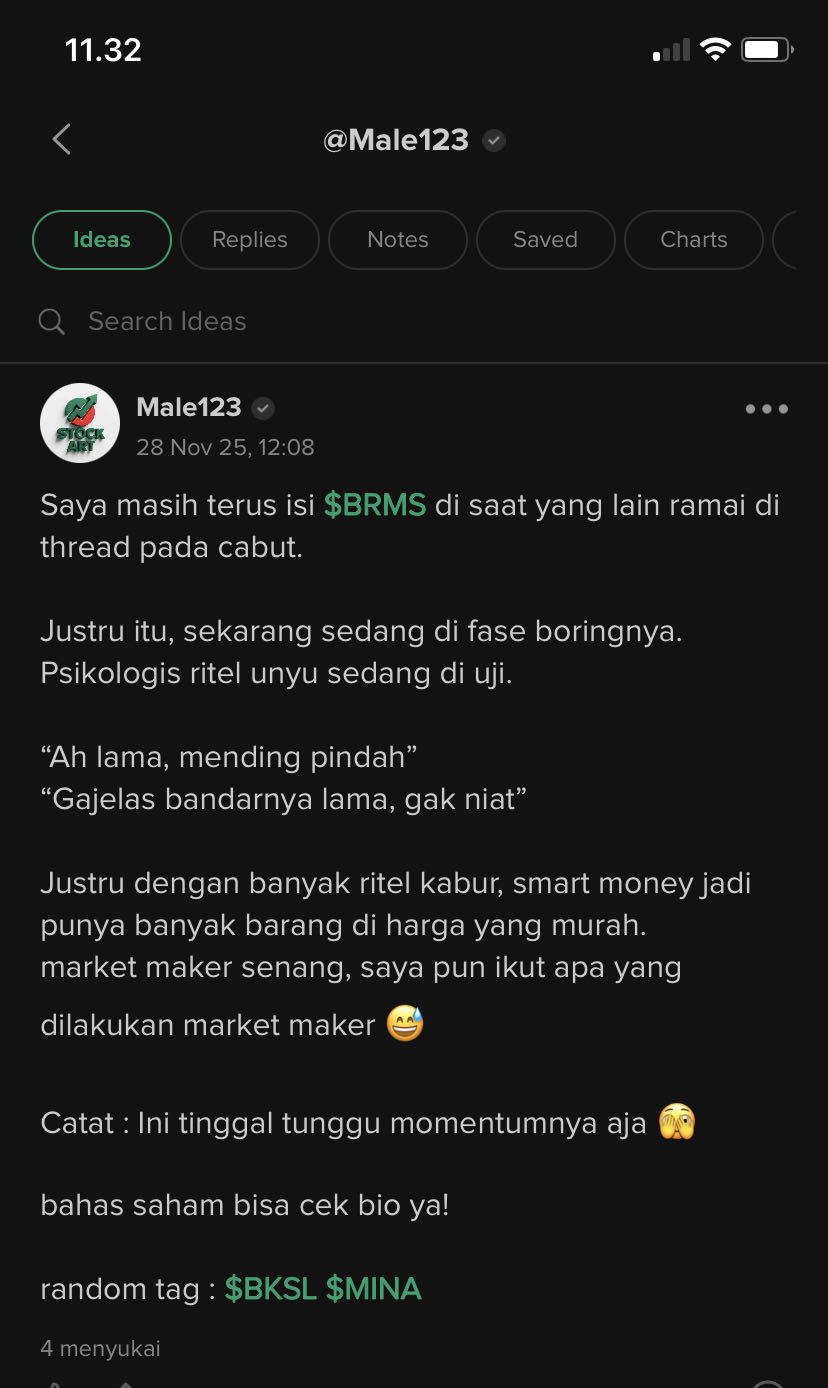Switch to the Saved tab
This screenshot has height=1388, width=828.
[x=545, y=240]
